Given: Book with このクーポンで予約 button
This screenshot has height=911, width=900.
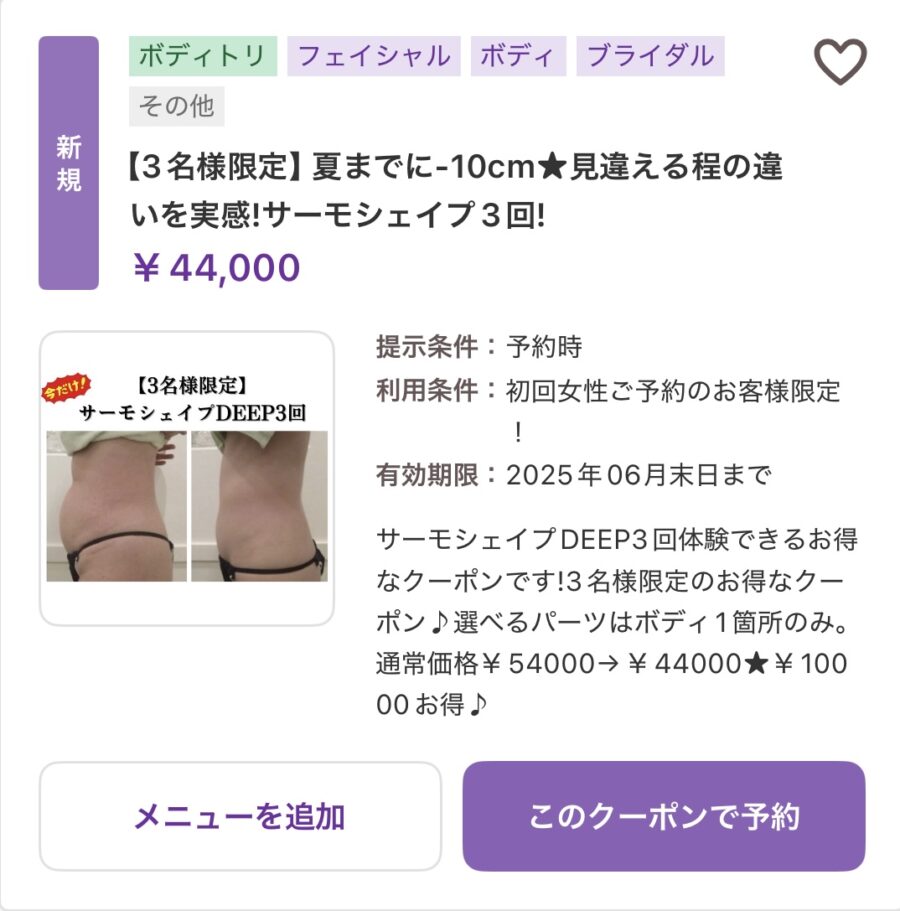Looking at the screenshot, I should coord(663,816).
